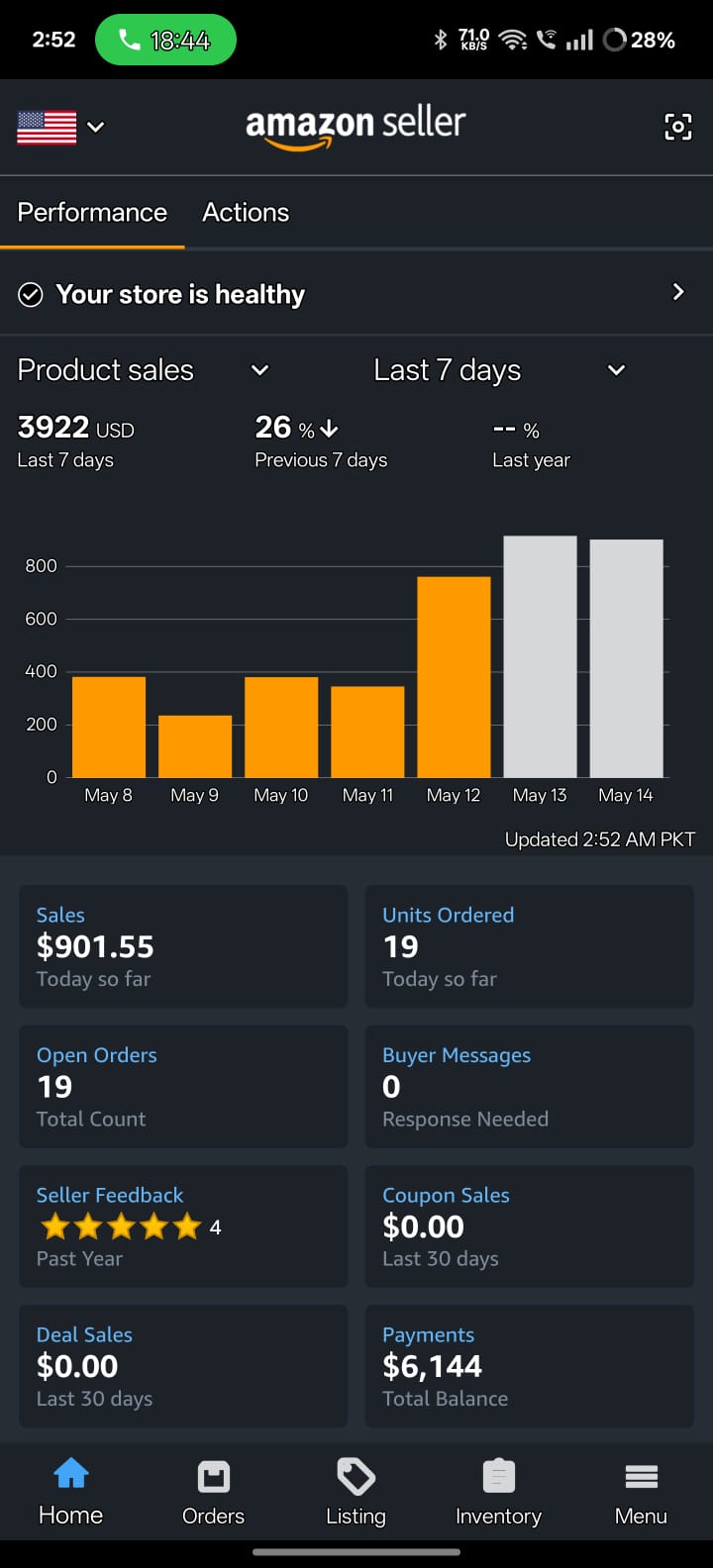Screen dimensions: 713x1568
Task: Open the barcode scanner icon
Action: [677, 127]
